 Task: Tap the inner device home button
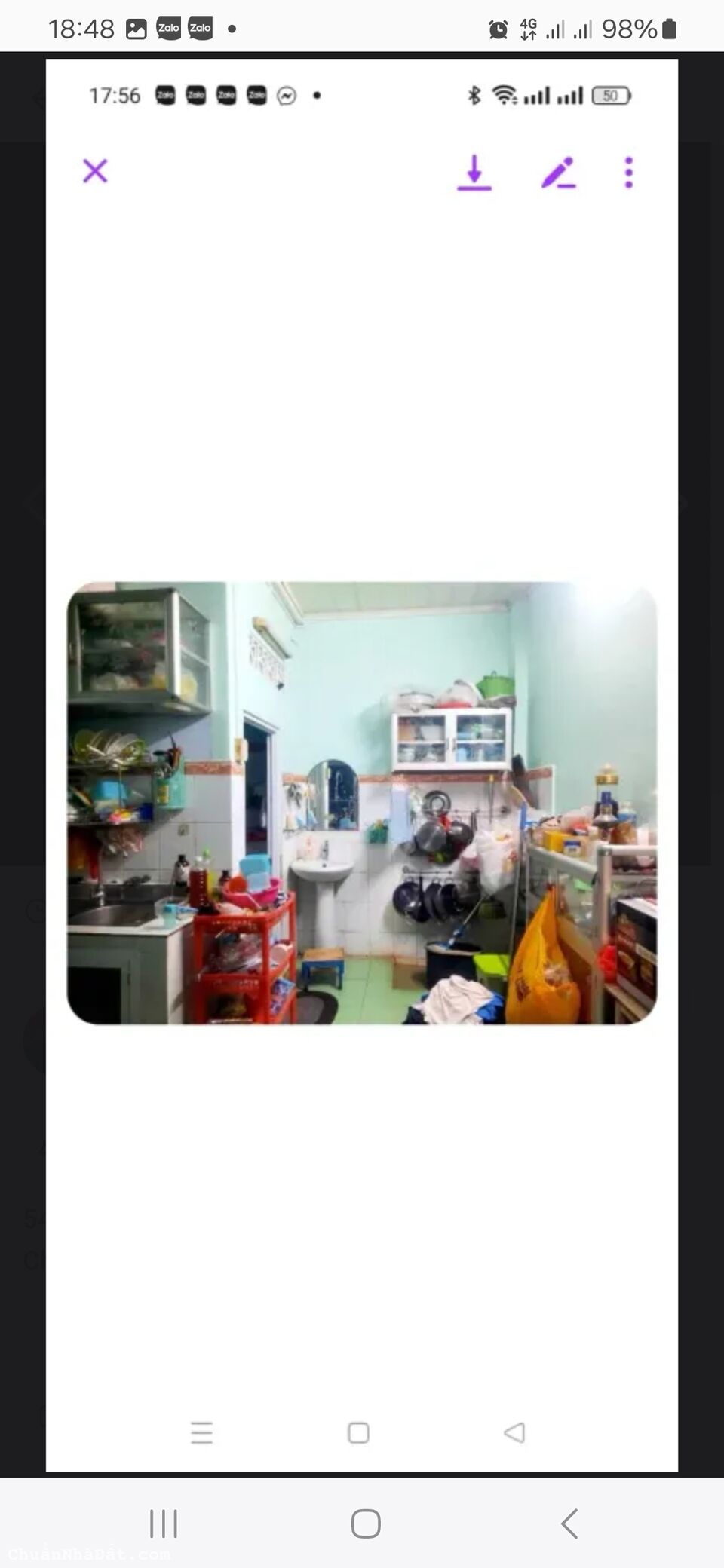coord(358,1432)
